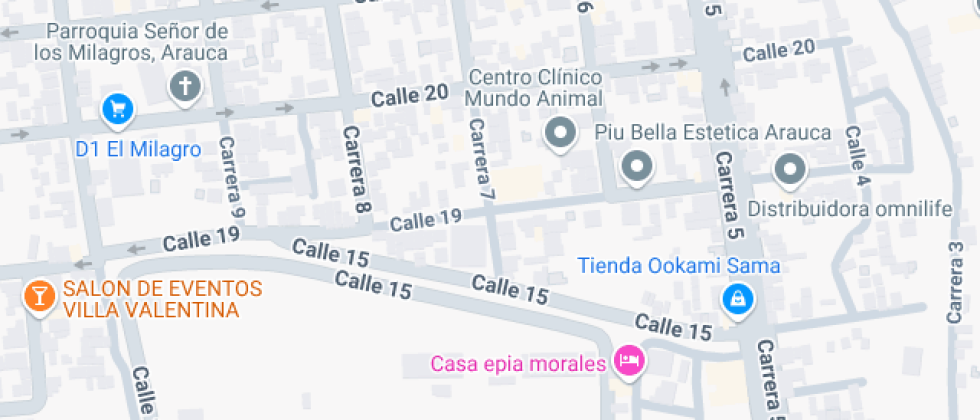Open the Tienda Ookami Sama shop marker
Viewport: 980px width, 420px height.
[x=738, y=298]
